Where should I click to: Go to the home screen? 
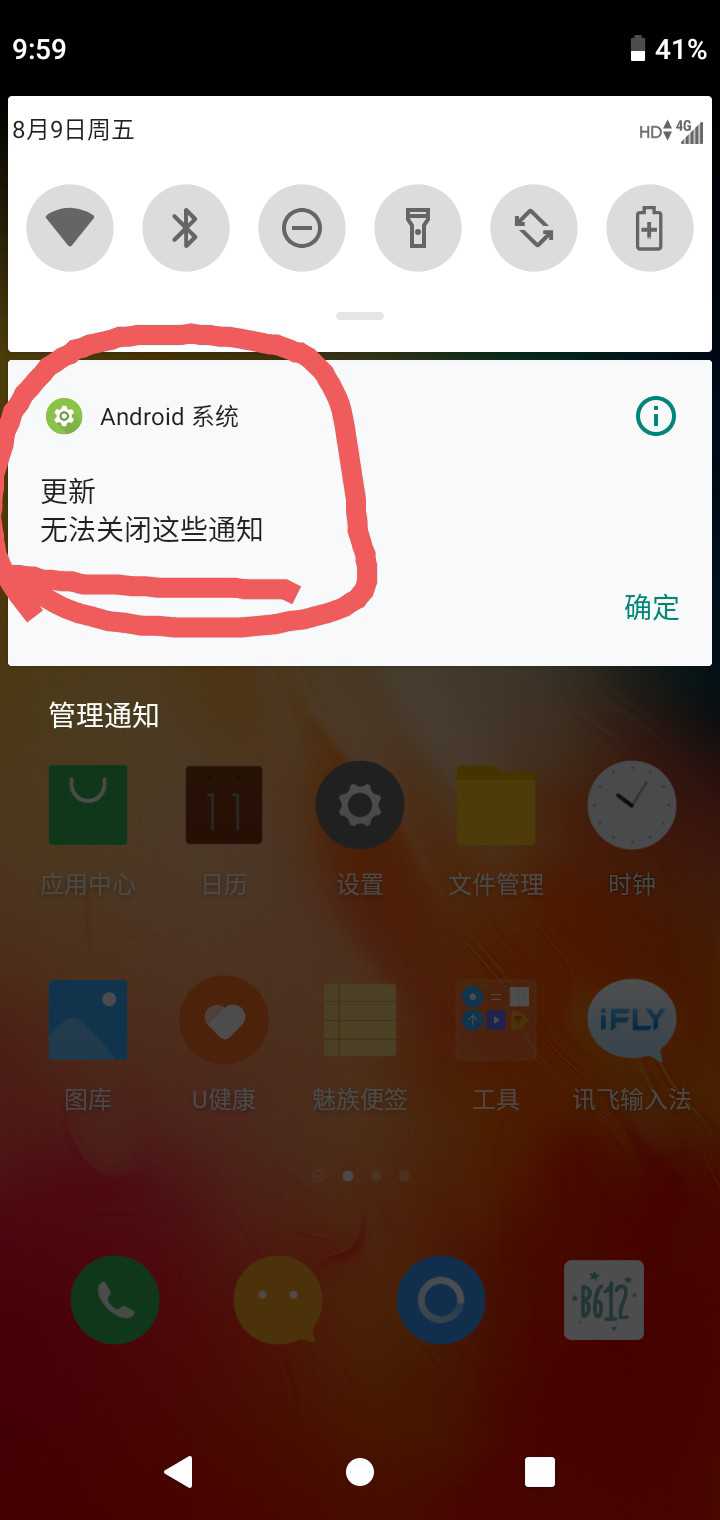pyautogui.click(x=360, y=1471)
